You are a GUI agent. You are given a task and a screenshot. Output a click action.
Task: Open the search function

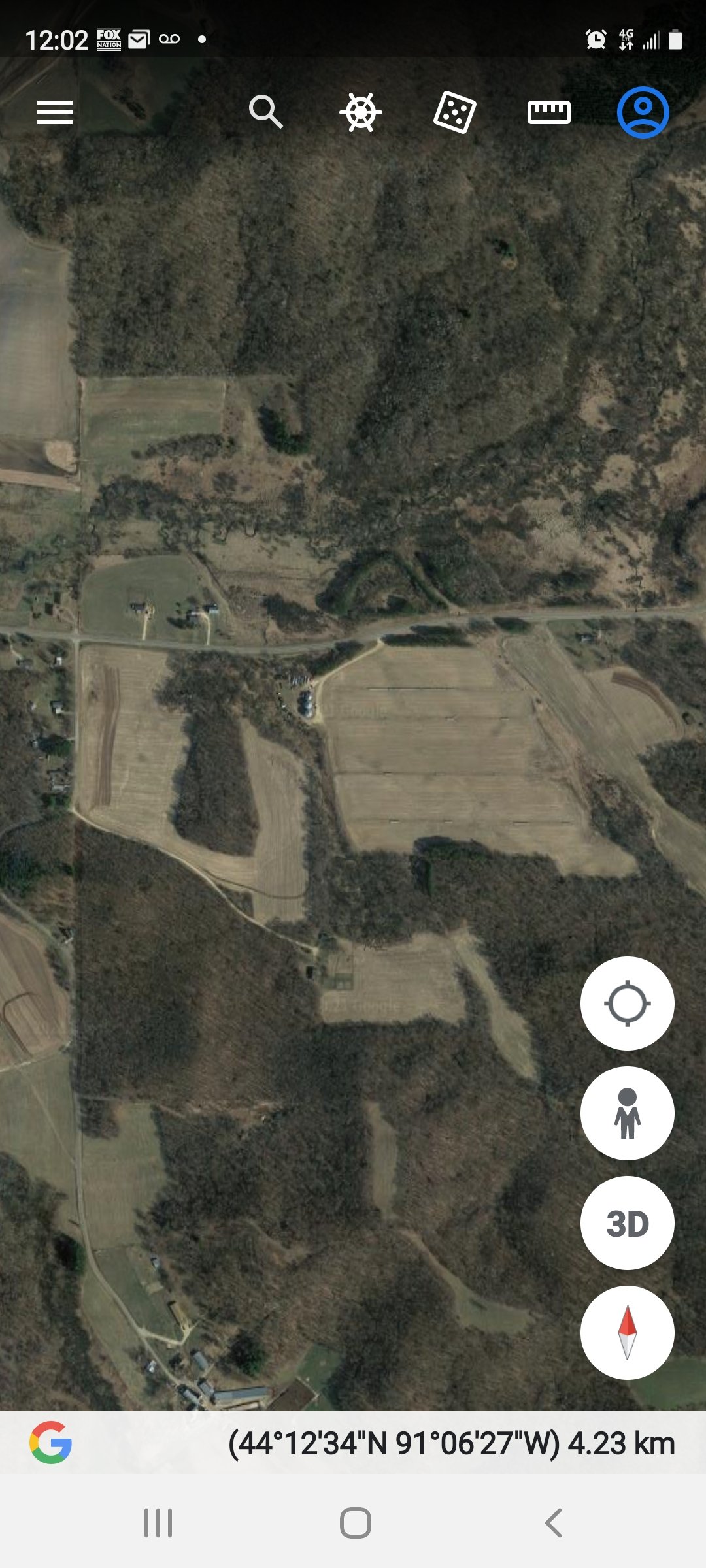(x=267, y=111)
